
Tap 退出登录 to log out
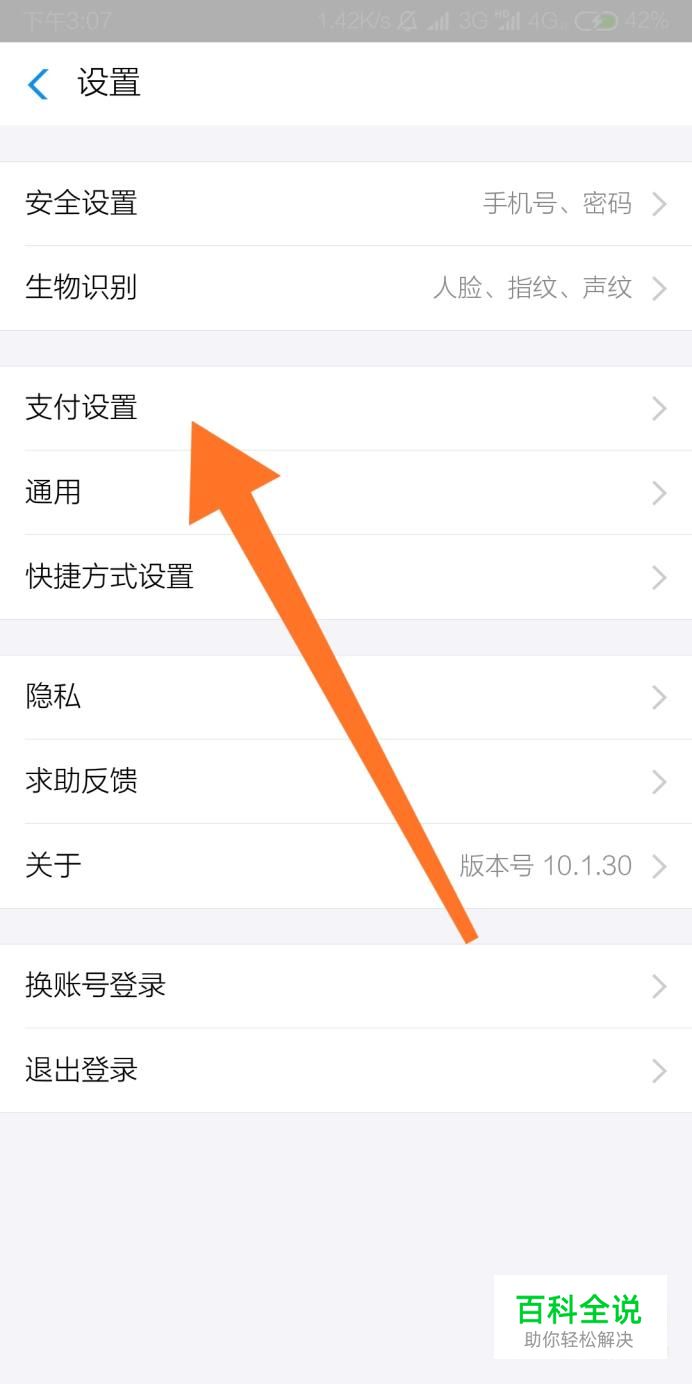click(x=346, y=1071)
